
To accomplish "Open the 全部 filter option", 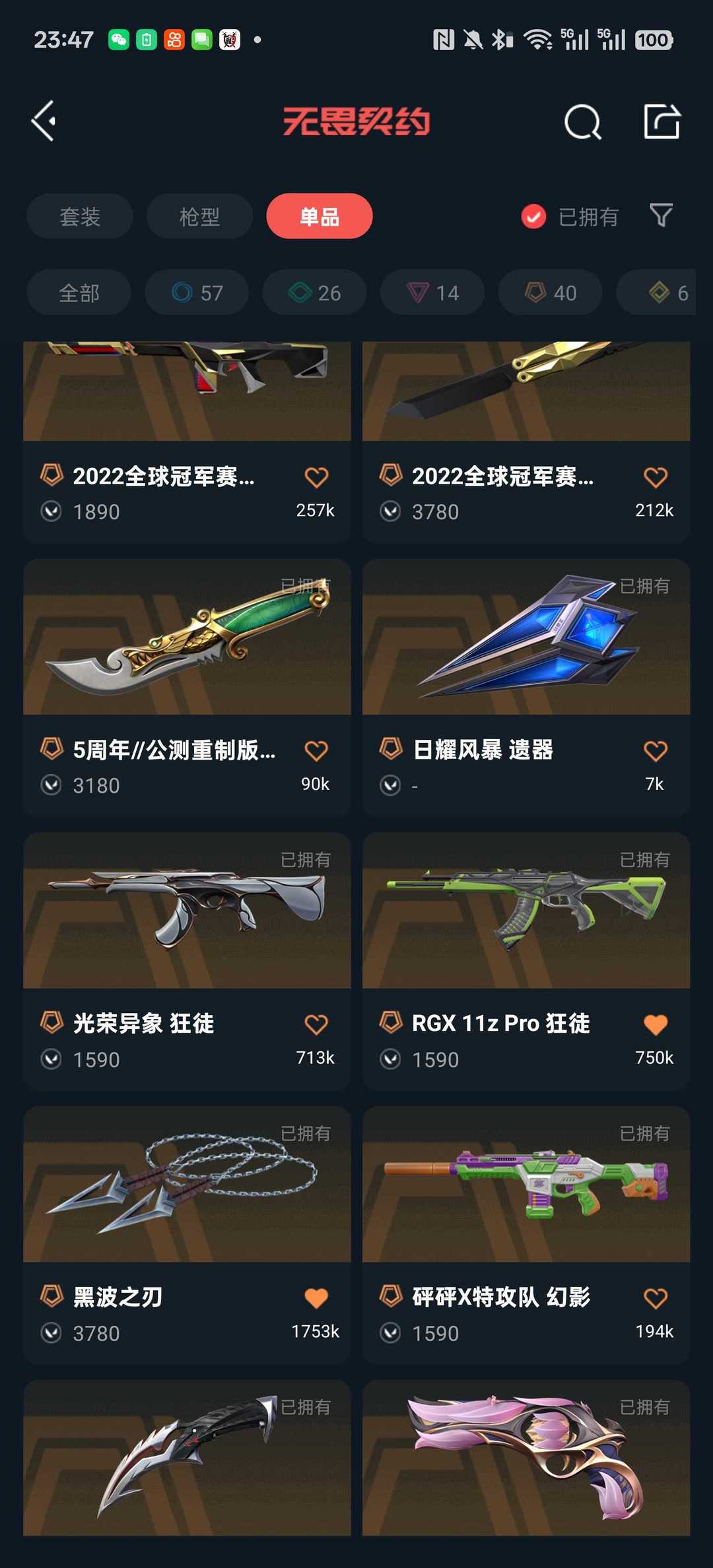I will [x=79, y=292].
